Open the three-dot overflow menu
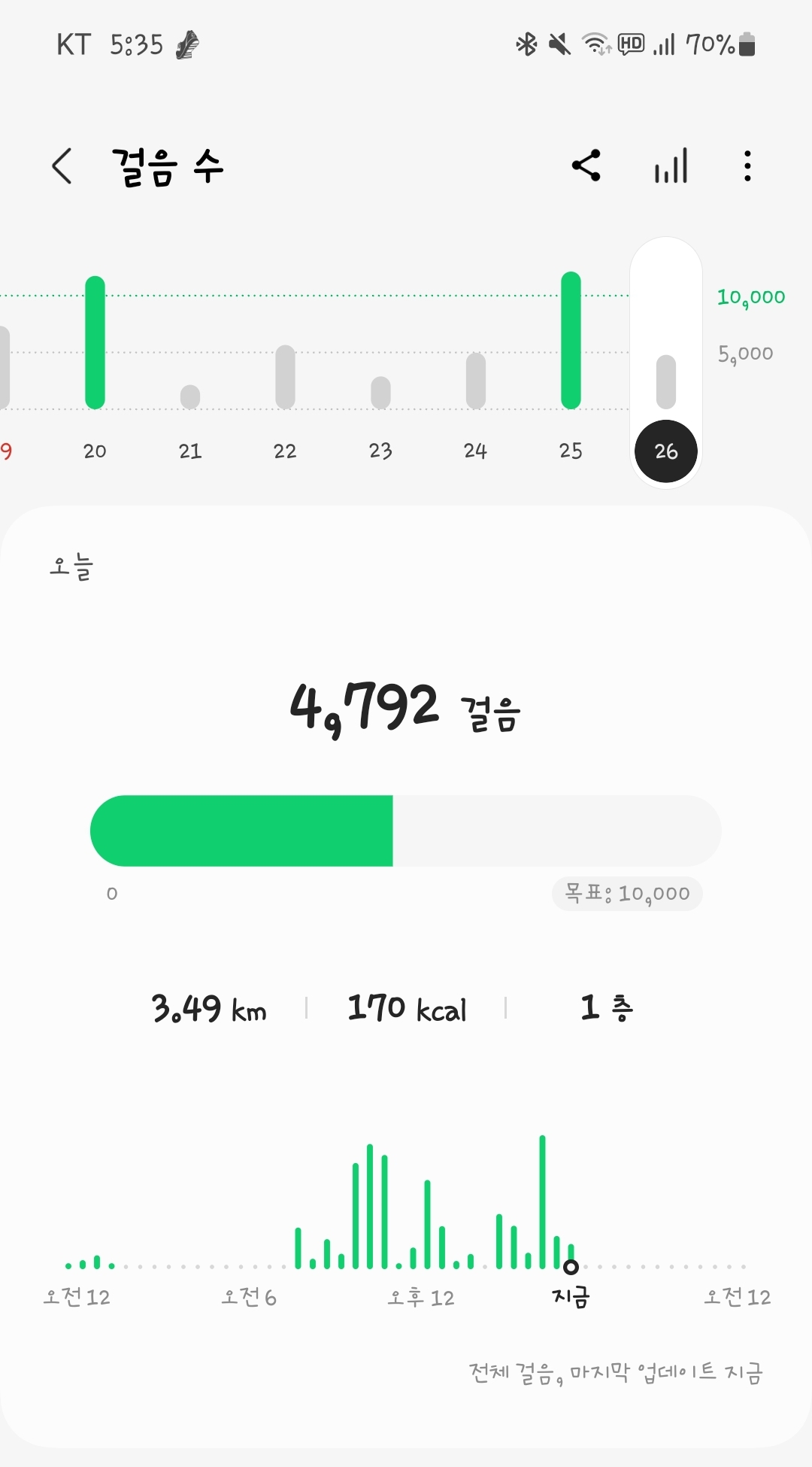The width and height of the screenshot is (812, 1467). [x=747, y=166]
